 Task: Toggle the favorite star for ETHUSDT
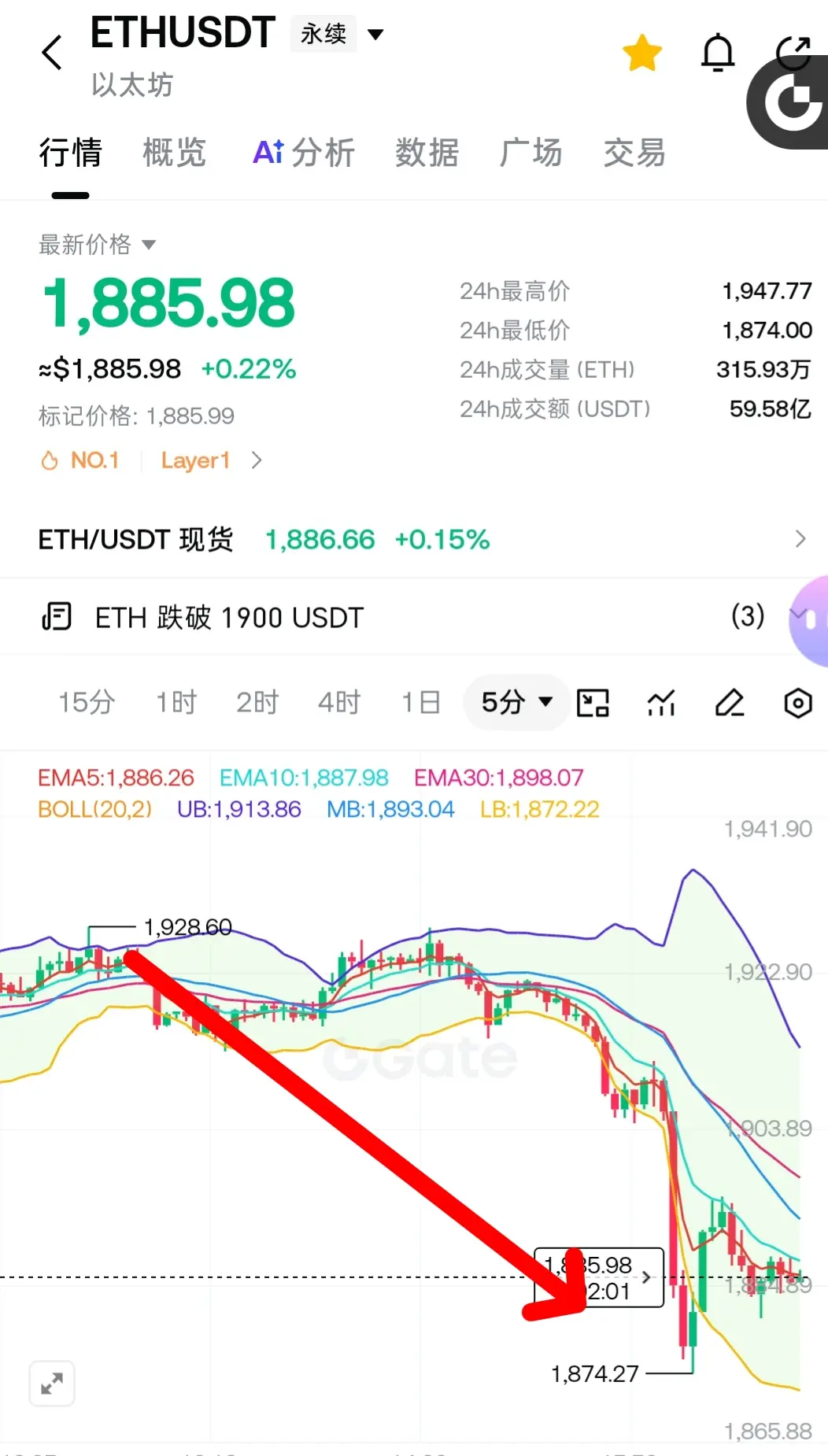642,53
